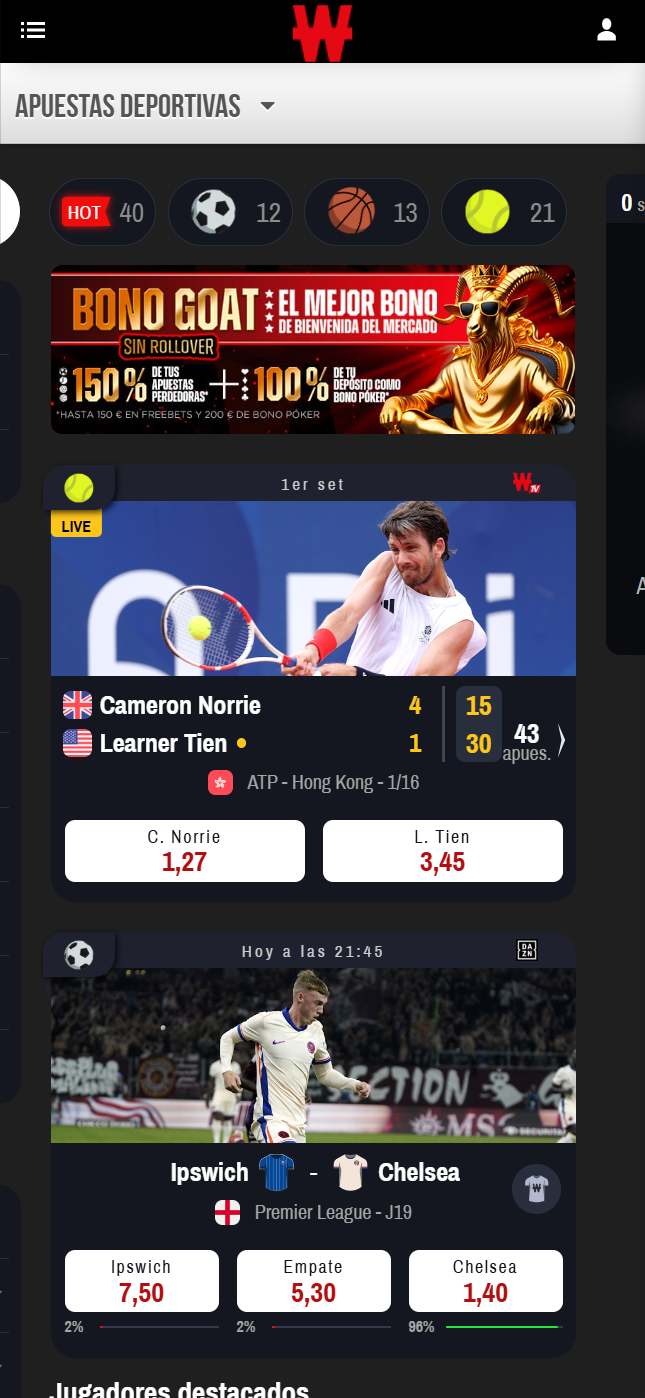Expand the Apuestas Deportivas dropdown
The width and height of the screenshot is (645, 1398).
(267, 105)
